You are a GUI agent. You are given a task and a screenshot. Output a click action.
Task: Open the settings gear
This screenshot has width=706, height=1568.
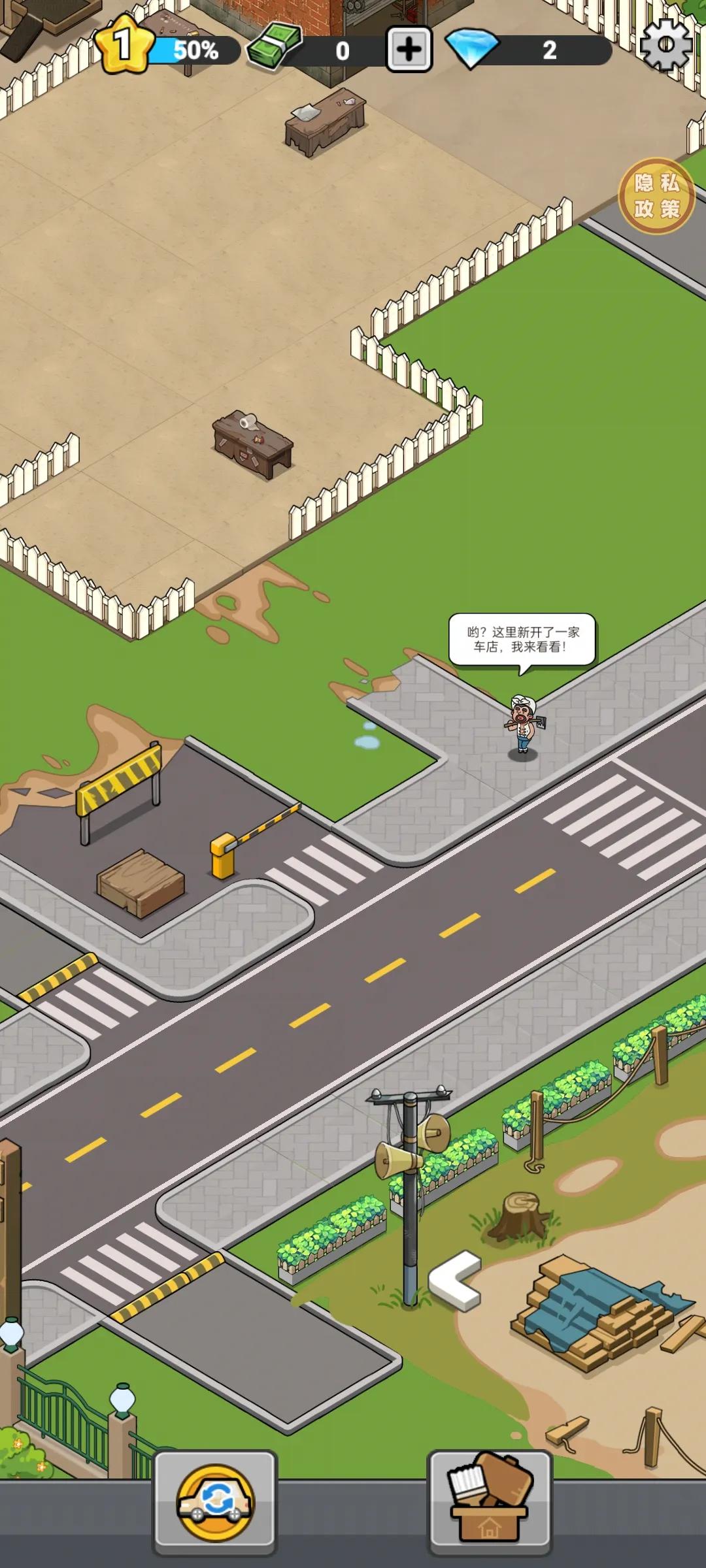(666, 45)
